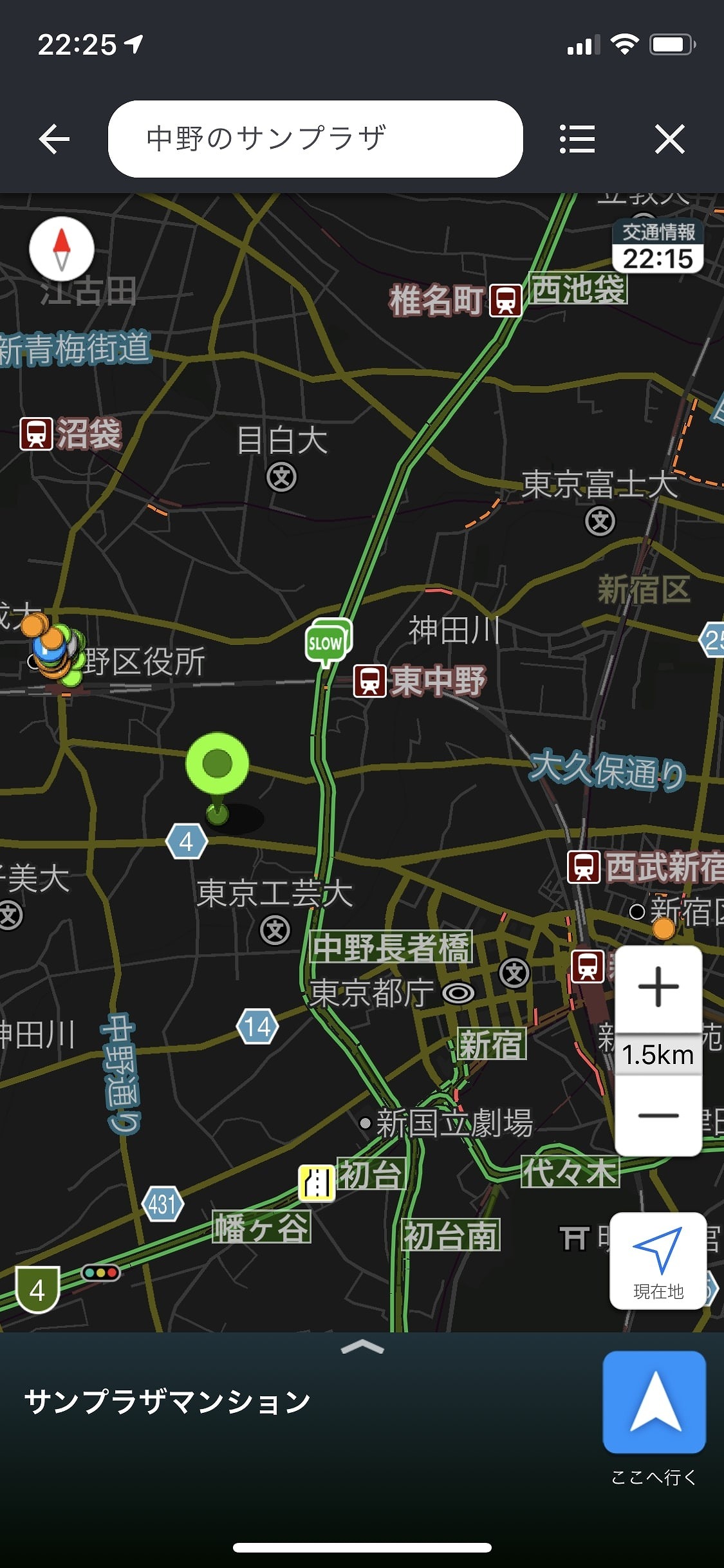Zoom out the map with minus
724x1568 pixels.
coord(658,1115)
